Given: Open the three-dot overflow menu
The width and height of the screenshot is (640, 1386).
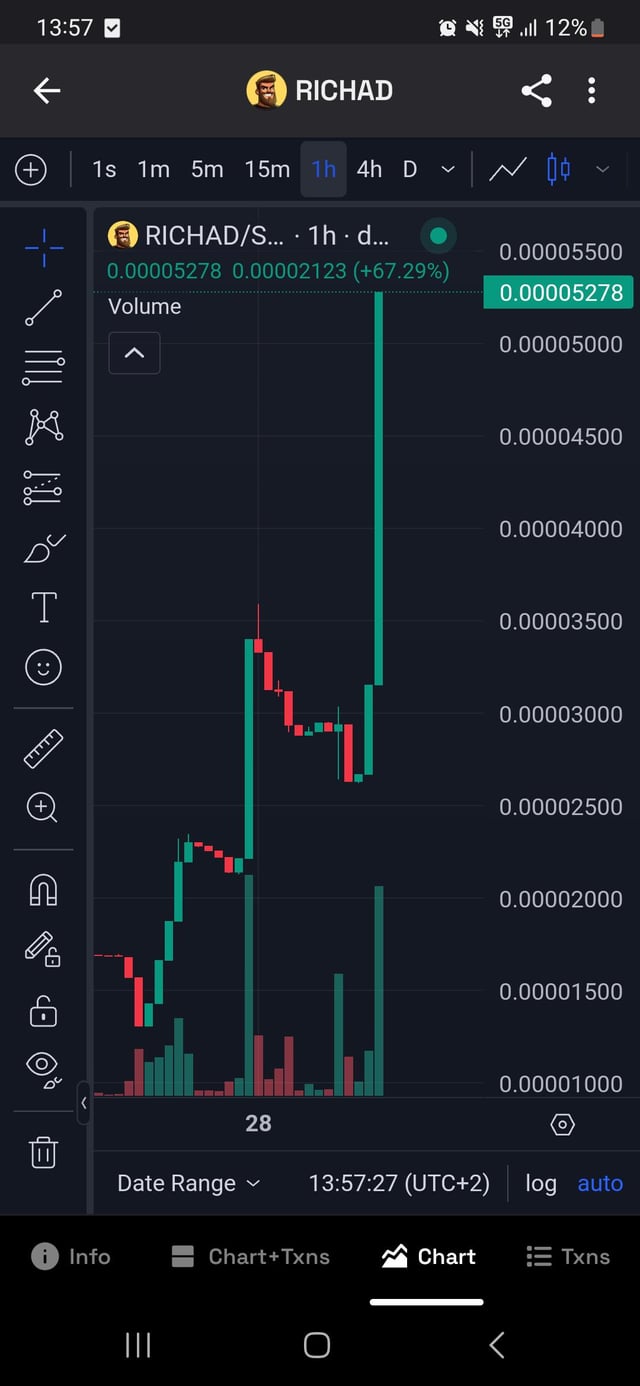Looking at the screenshot, I should click(592, 91).
